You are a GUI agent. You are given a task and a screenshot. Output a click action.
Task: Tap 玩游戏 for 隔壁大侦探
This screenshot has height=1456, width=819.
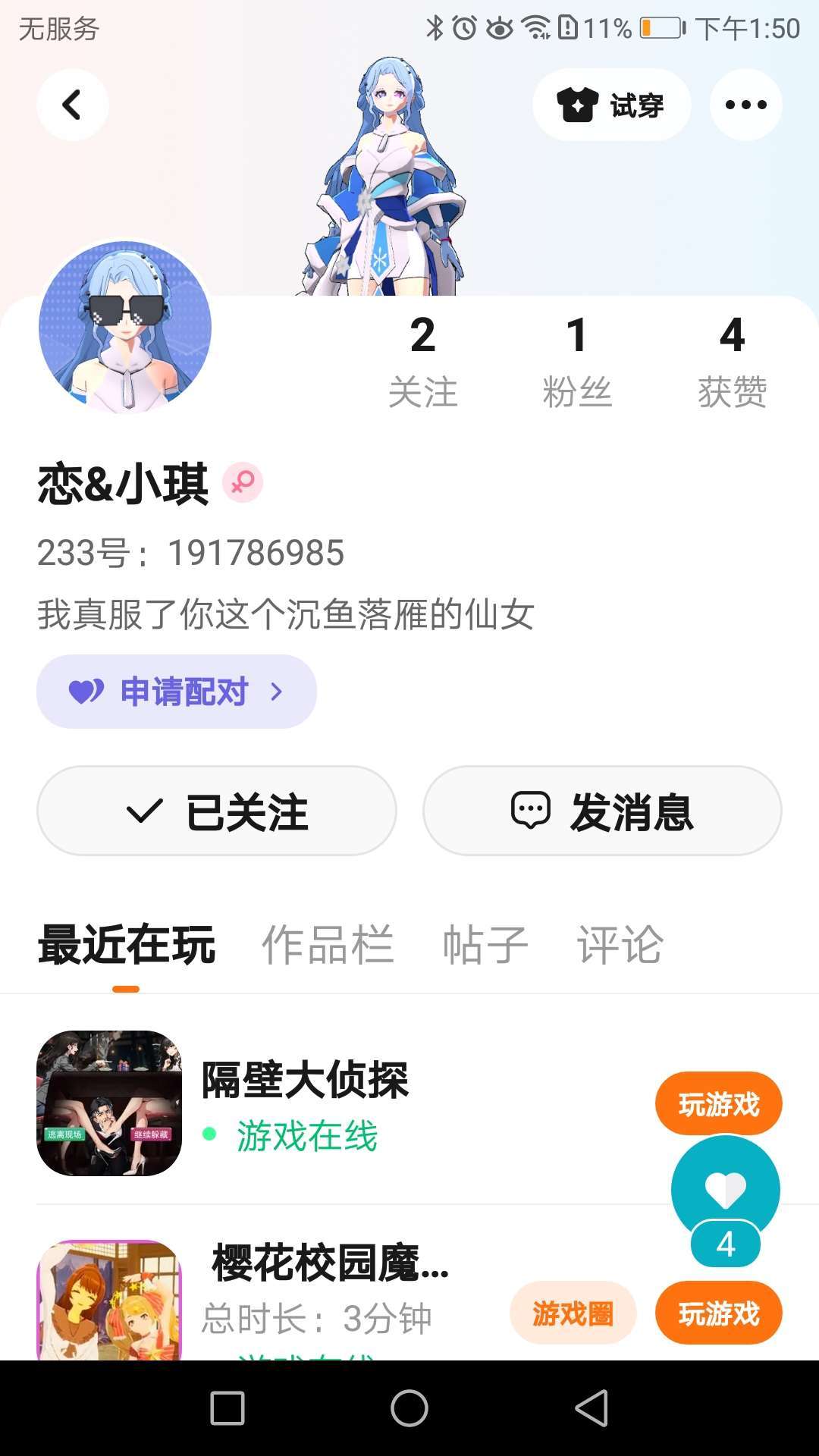click(x=718, y=1104)
